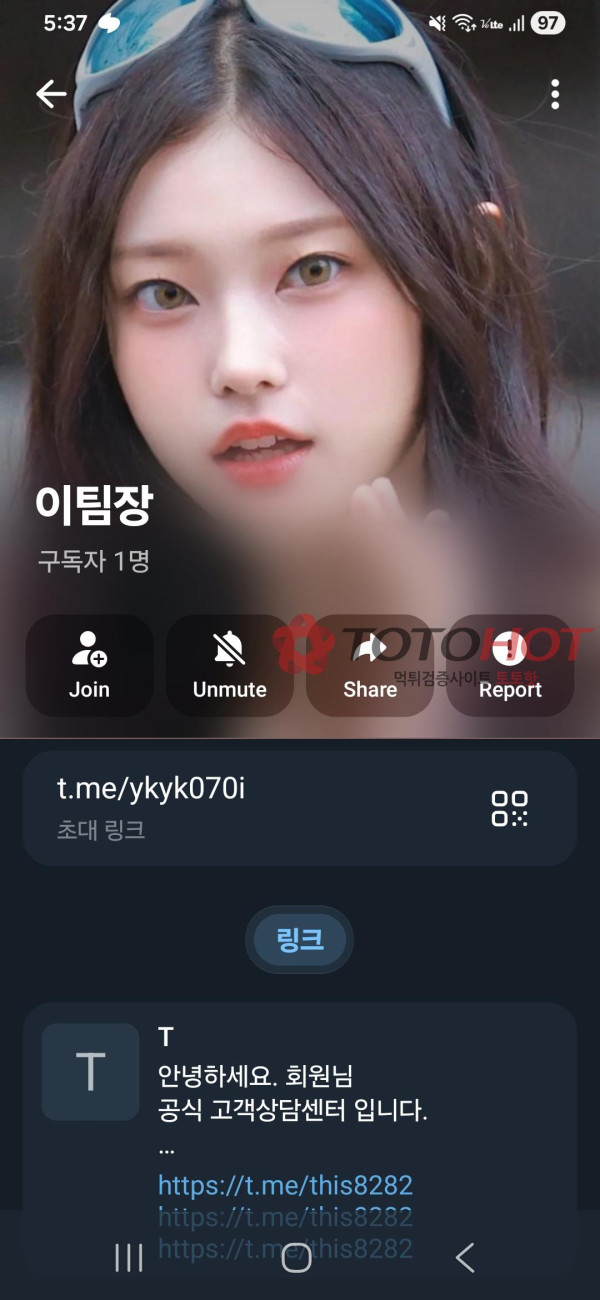
Task: Select the 링크 tab
Action: point(299,940)
